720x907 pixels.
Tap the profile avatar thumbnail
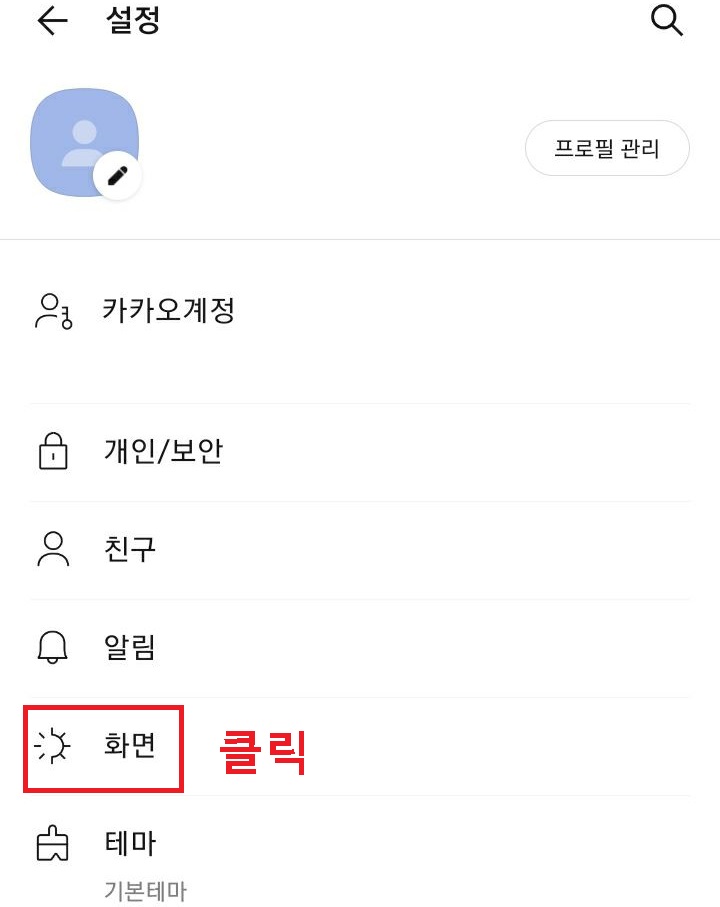click(x=85, y=140)
